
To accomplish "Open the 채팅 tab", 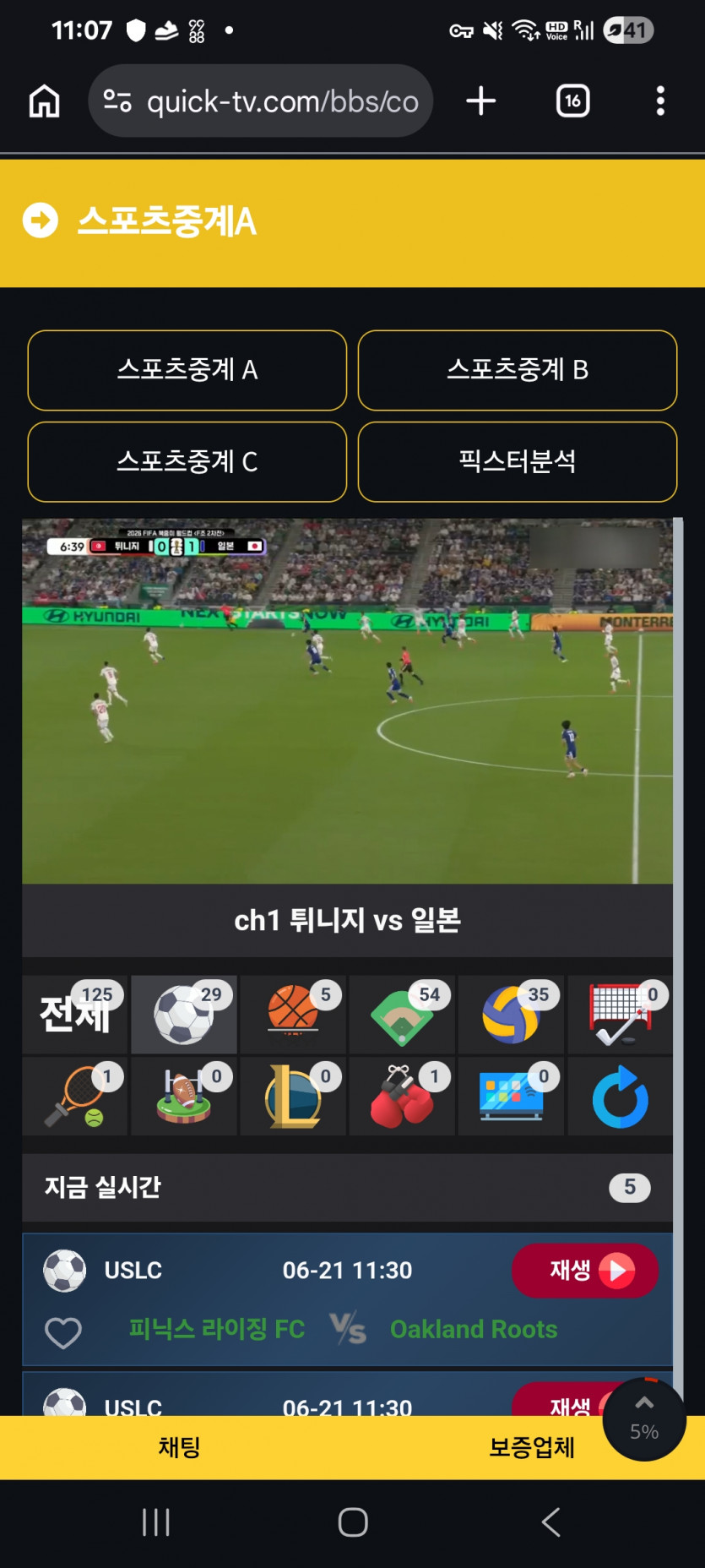I will pos(179,1447).
